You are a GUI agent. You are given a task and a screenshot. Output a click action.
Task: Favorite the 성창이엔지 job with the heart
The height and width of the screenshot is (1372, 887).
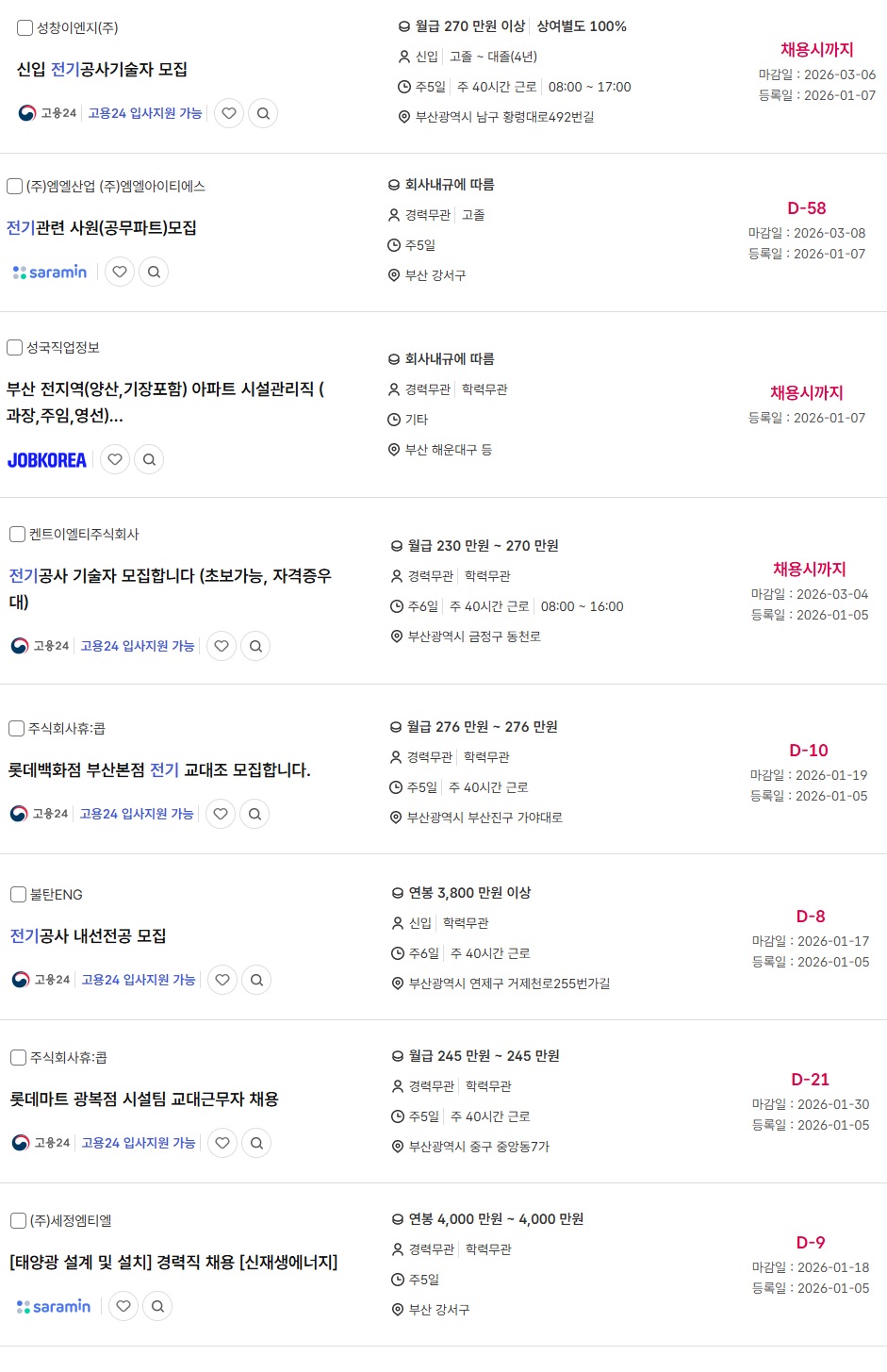(229, 113)
